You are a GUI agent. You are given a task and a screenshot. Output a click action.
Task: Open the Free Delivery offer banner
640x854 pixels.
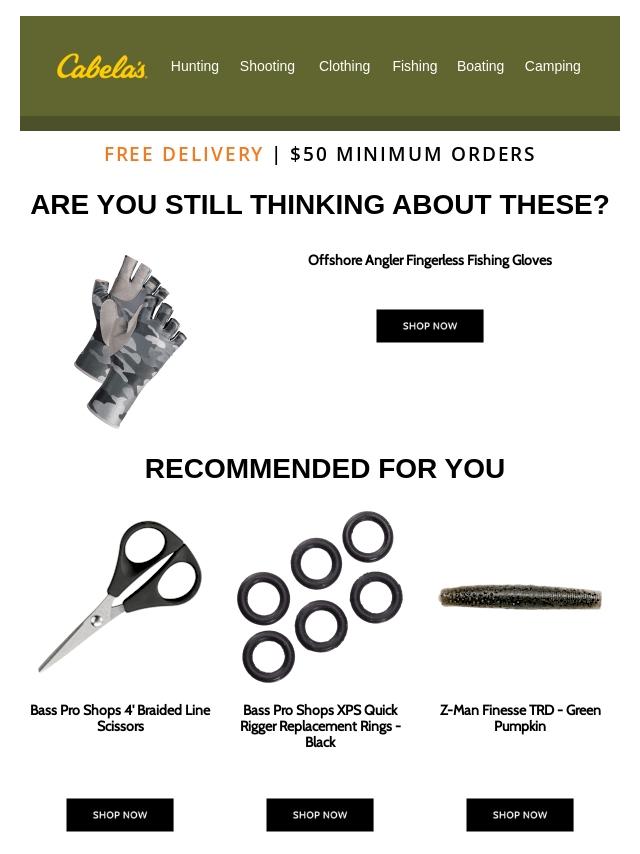point(320,154)
